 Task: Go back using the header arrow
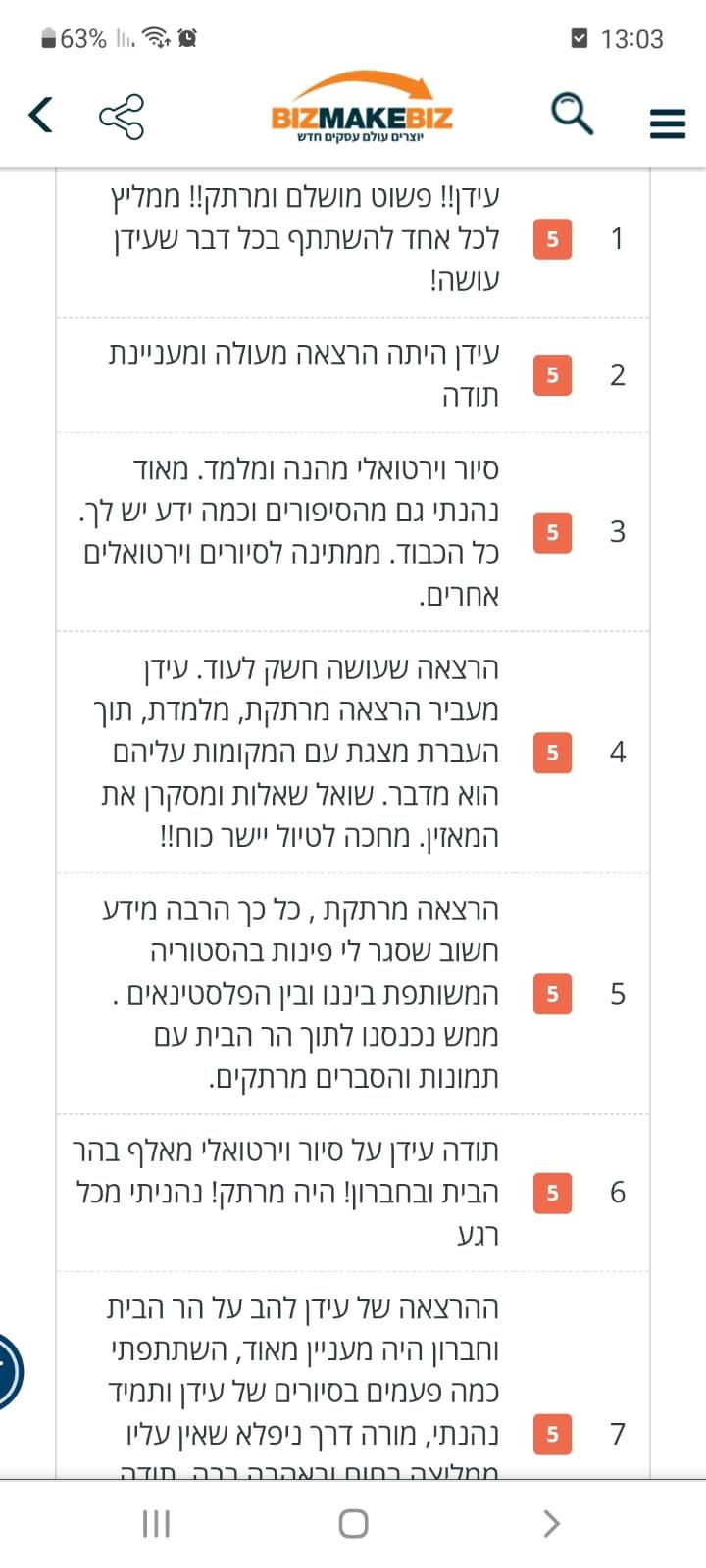(40, 116)
